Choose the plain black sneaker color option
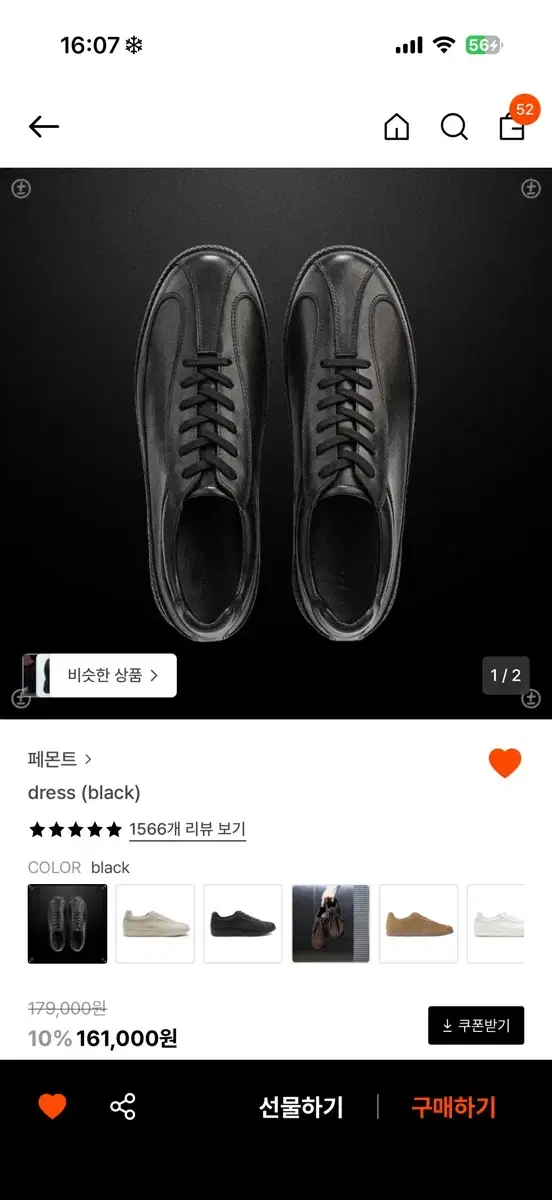Viewport: 552px width, 1200px height. 243,924
